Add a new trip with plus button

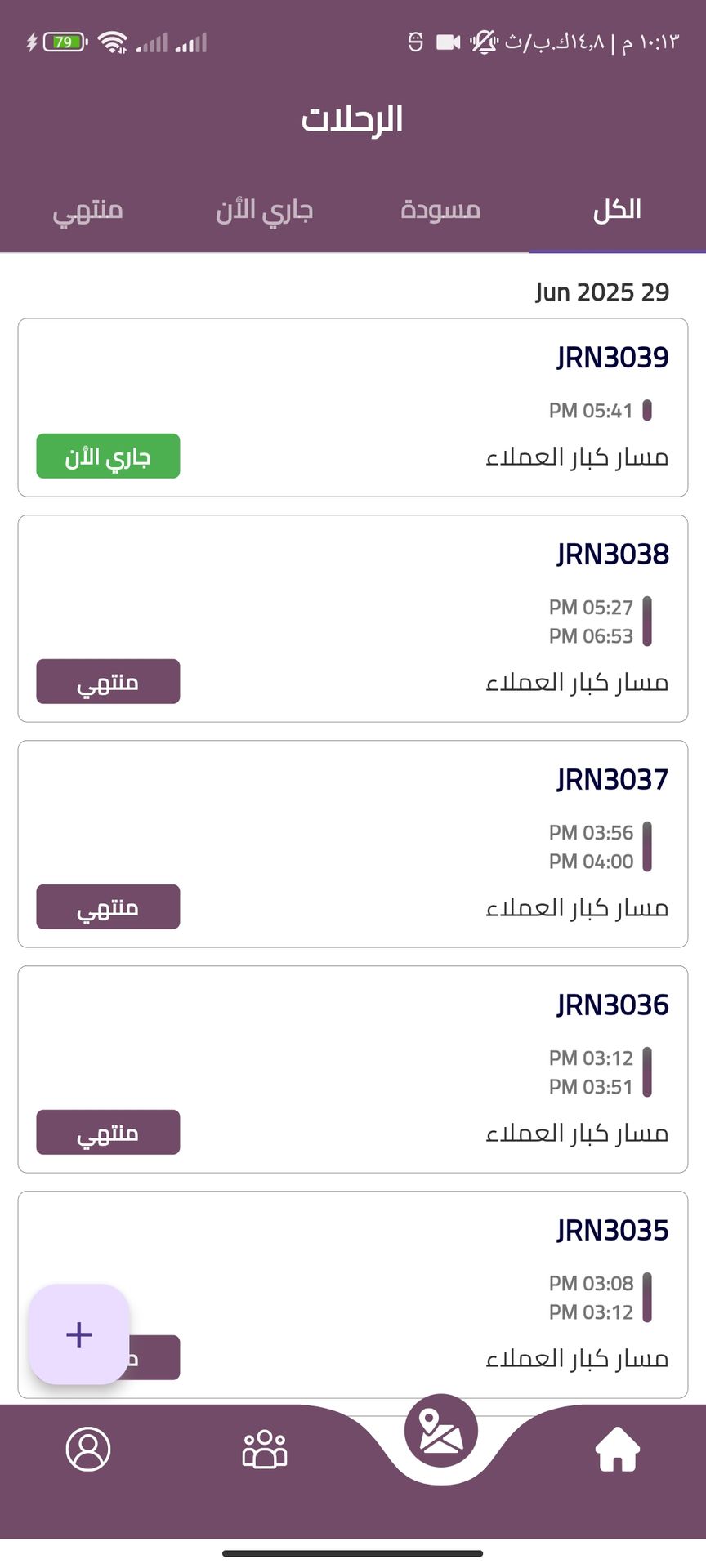click(x=79, y=1334)
